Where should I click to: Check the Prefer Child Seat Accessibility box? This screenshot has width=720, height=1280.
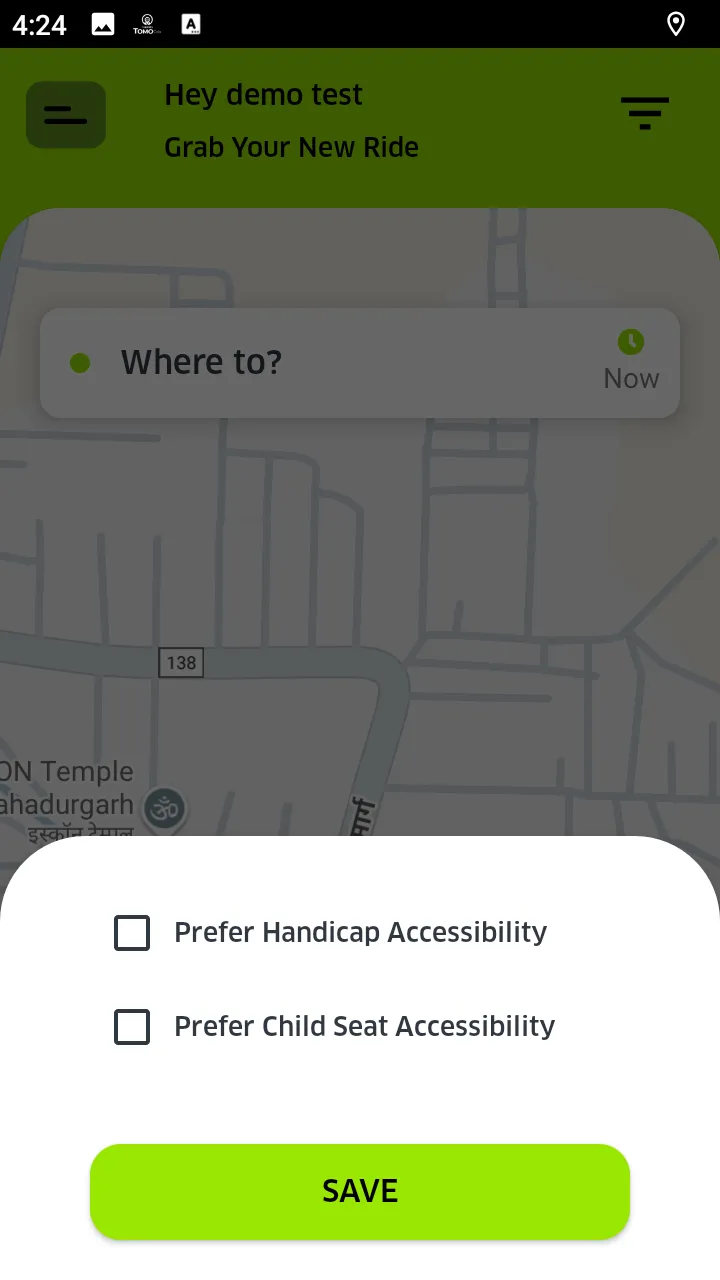(x=132, y=1027)
